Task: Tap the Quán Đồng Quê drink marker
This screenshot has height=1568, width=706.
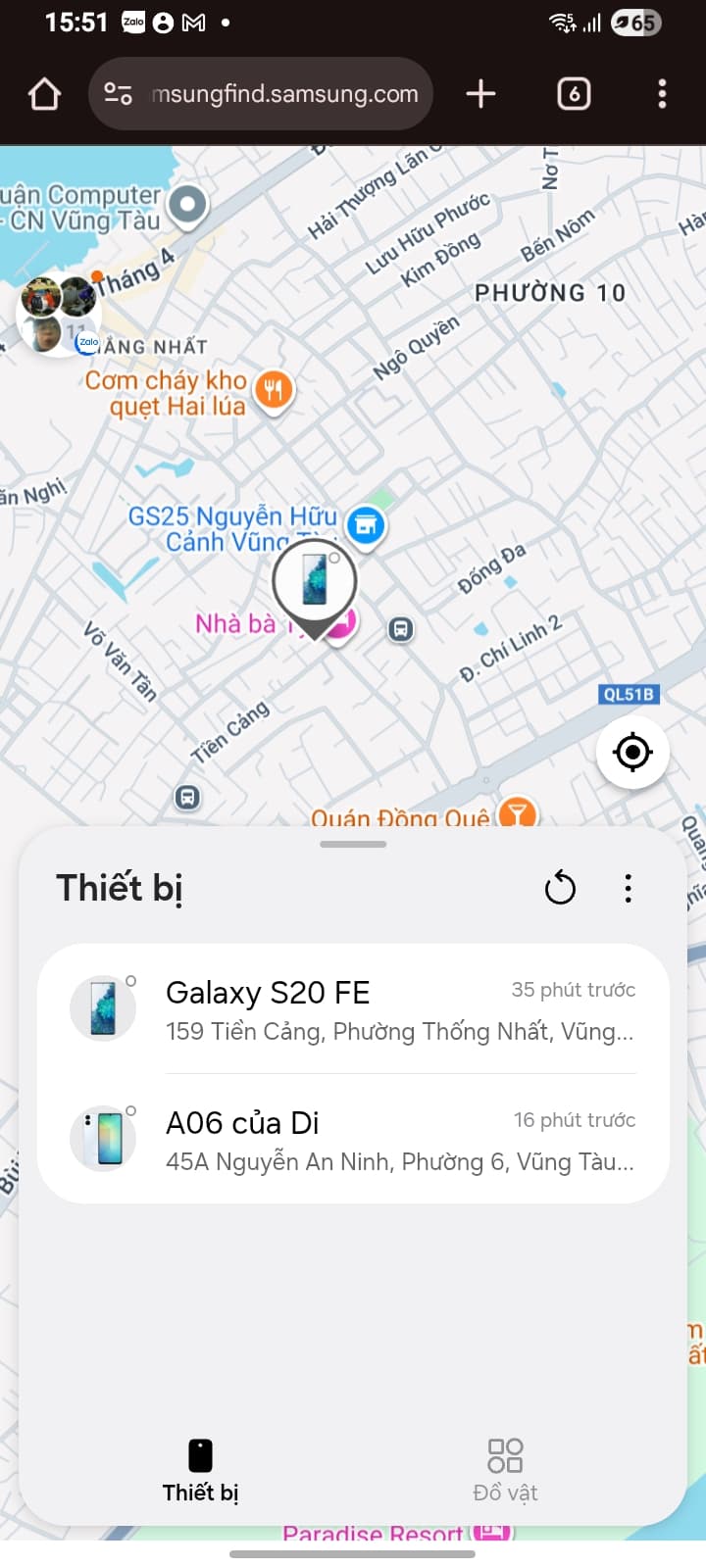Action: tap(520, 813)
